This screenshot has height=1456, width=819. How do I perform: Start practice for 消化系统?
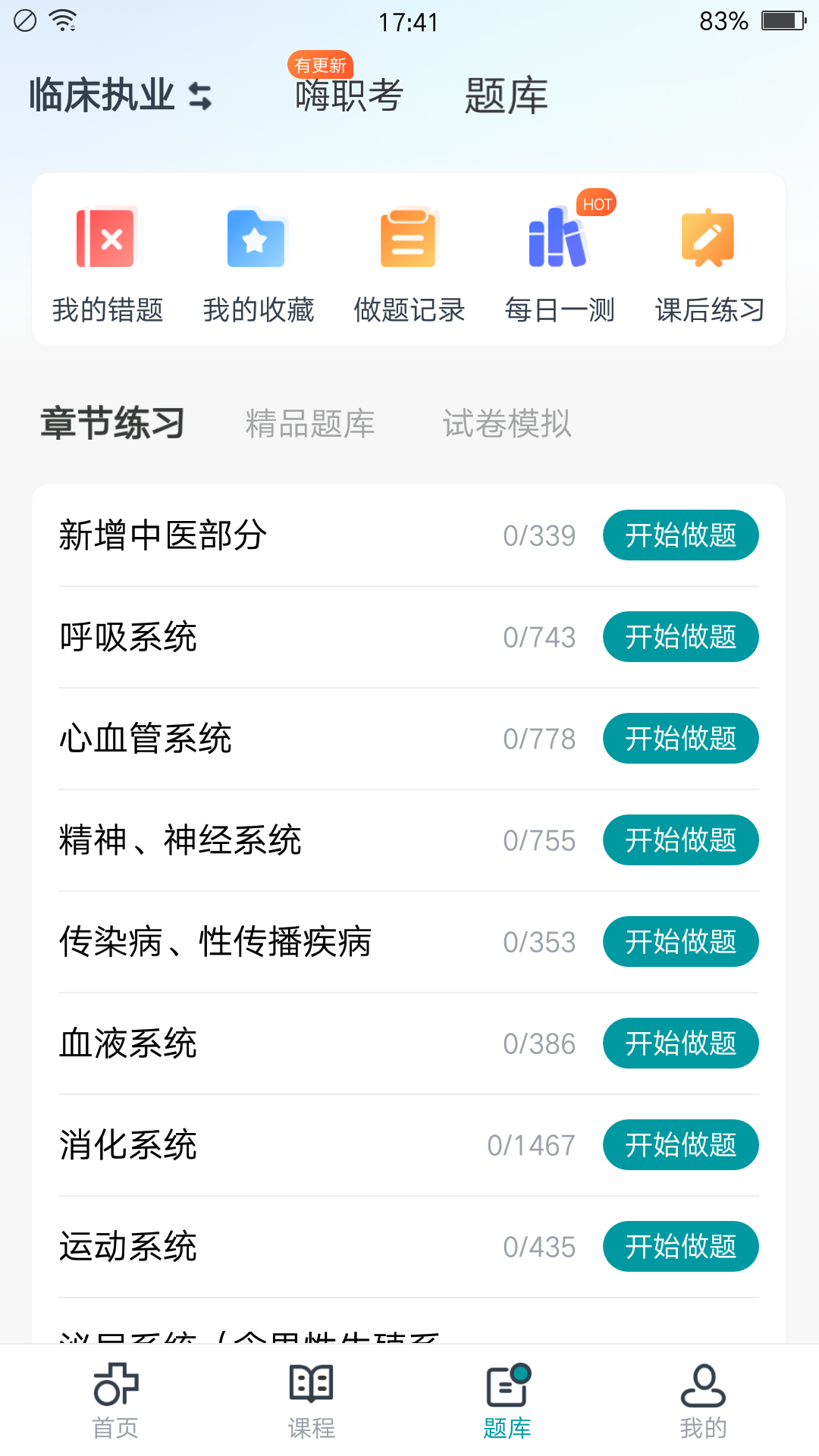click(x=680, y=1145)
